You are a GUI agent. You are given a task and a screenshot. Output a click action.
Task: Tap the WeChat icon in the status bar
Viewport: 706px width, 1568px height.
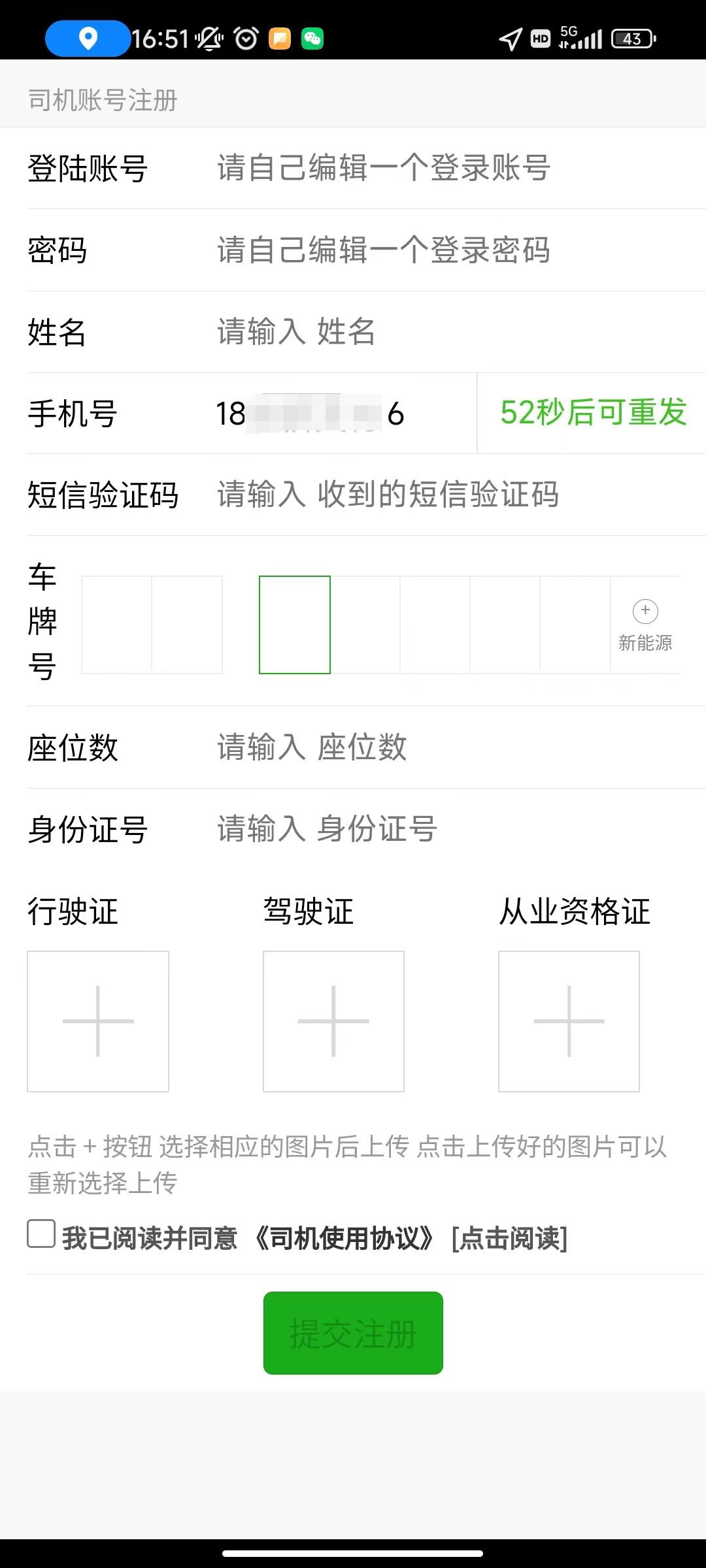tap(314, 39)
